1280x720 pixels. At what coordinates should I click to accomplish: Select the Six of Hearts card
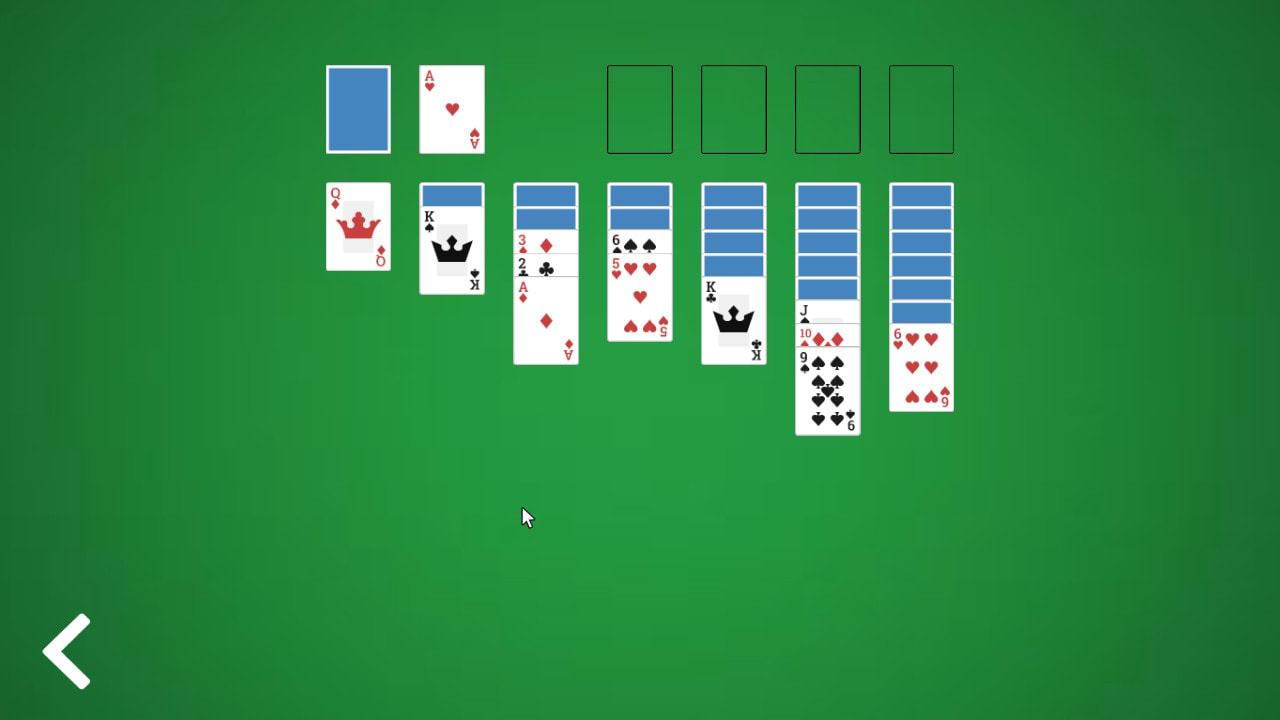[921, 367]
